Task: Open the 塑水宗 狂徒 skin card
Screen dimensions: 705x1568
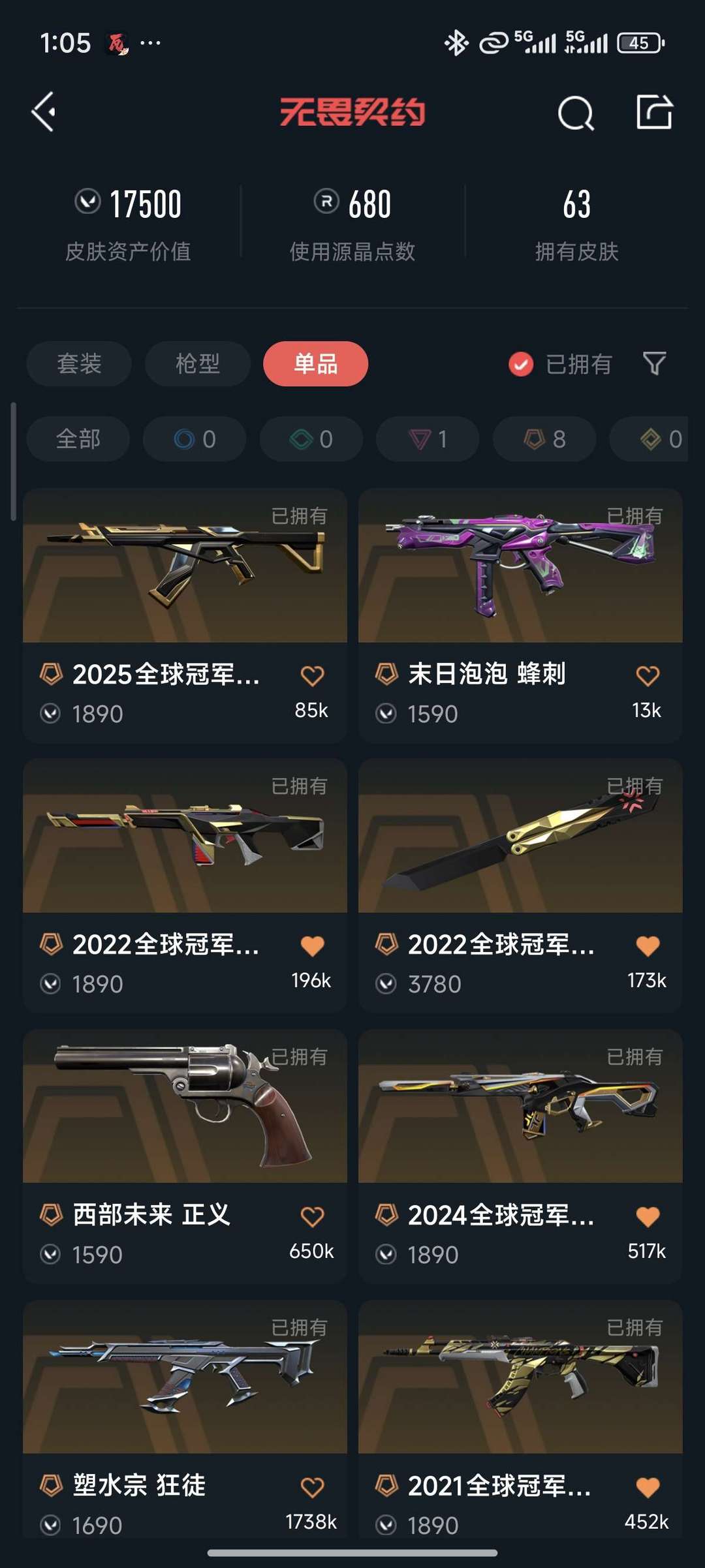Action: (185, 1419)
